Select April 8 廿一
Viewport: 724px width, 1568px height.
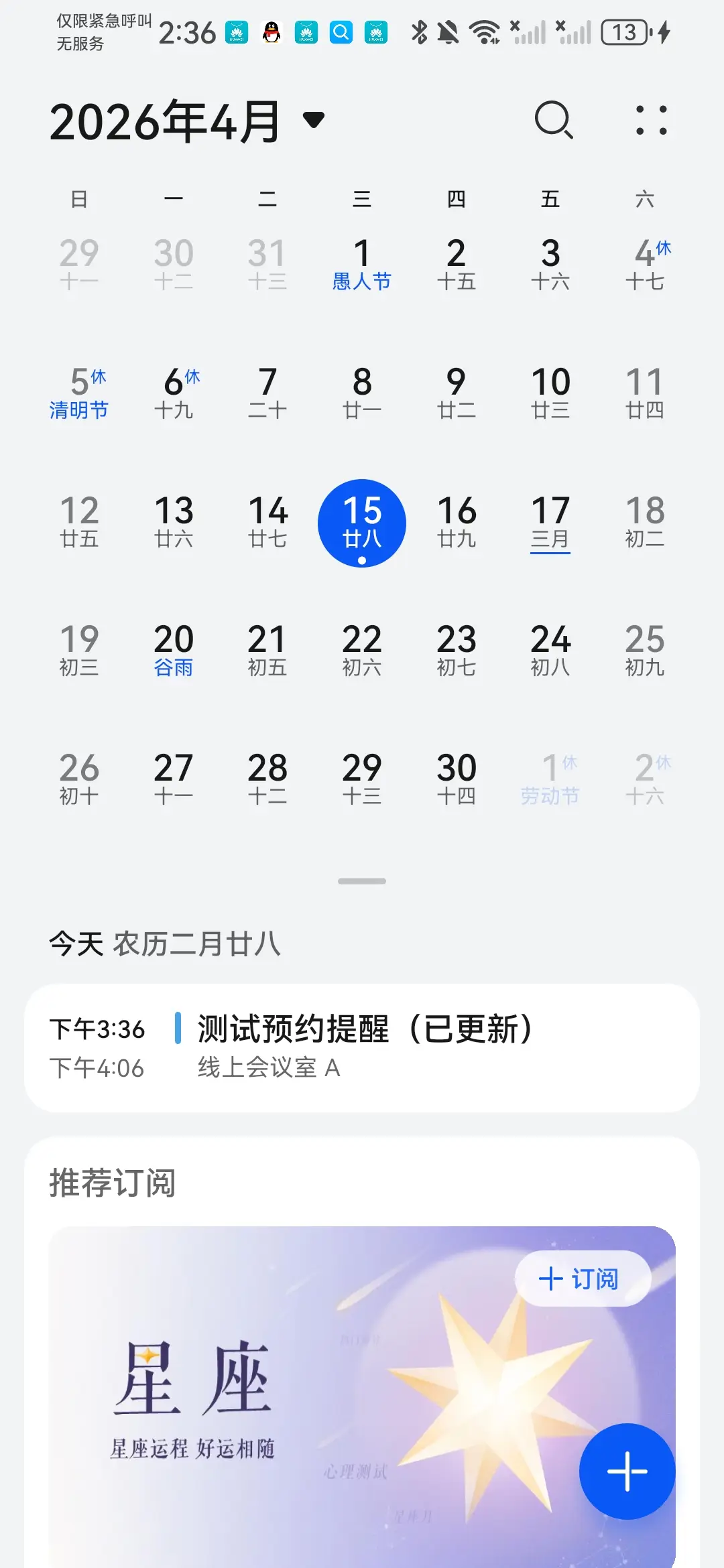coord(362,393)
